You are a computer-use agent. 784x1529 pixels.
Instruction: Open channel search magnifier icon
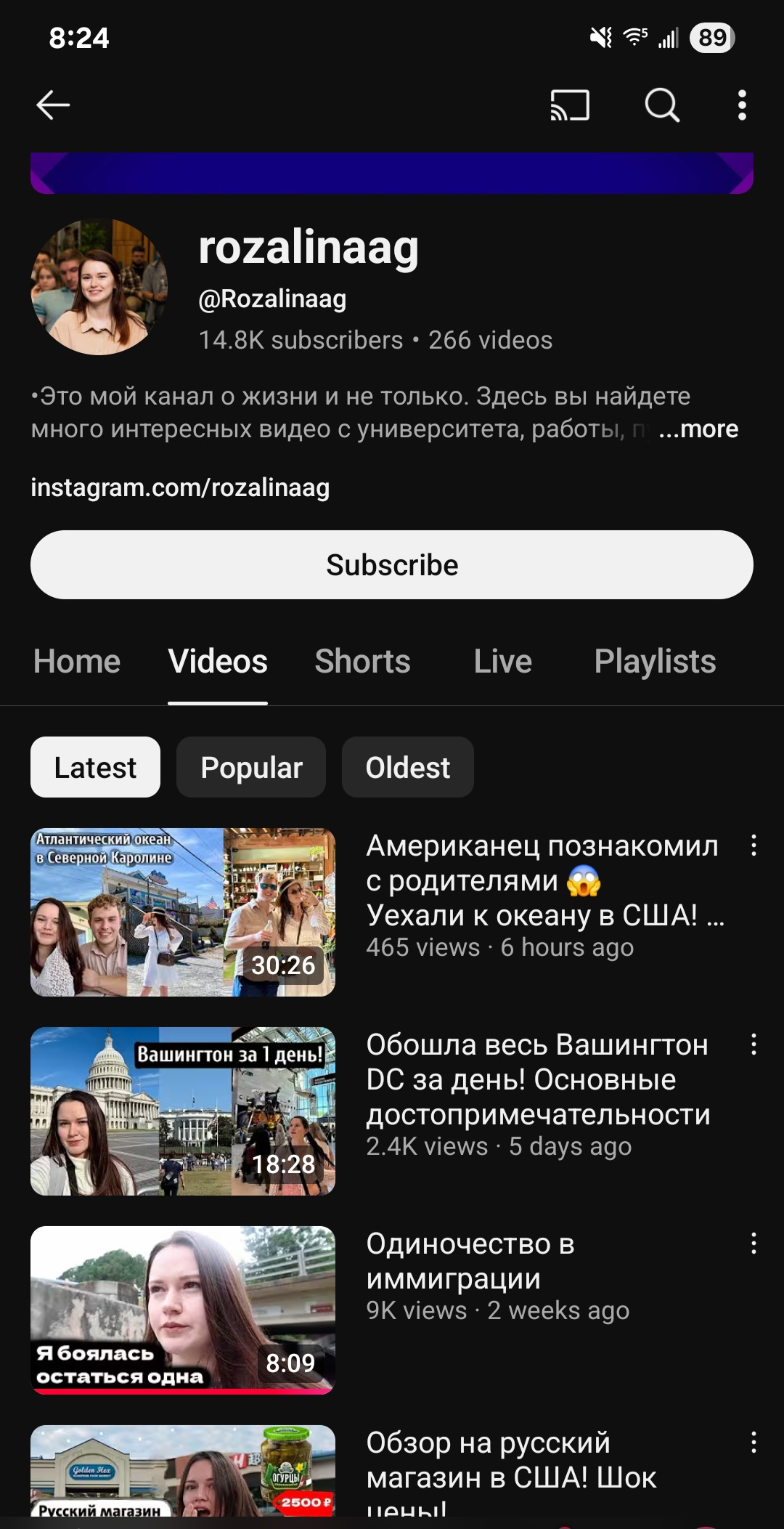tap(662, 105)
